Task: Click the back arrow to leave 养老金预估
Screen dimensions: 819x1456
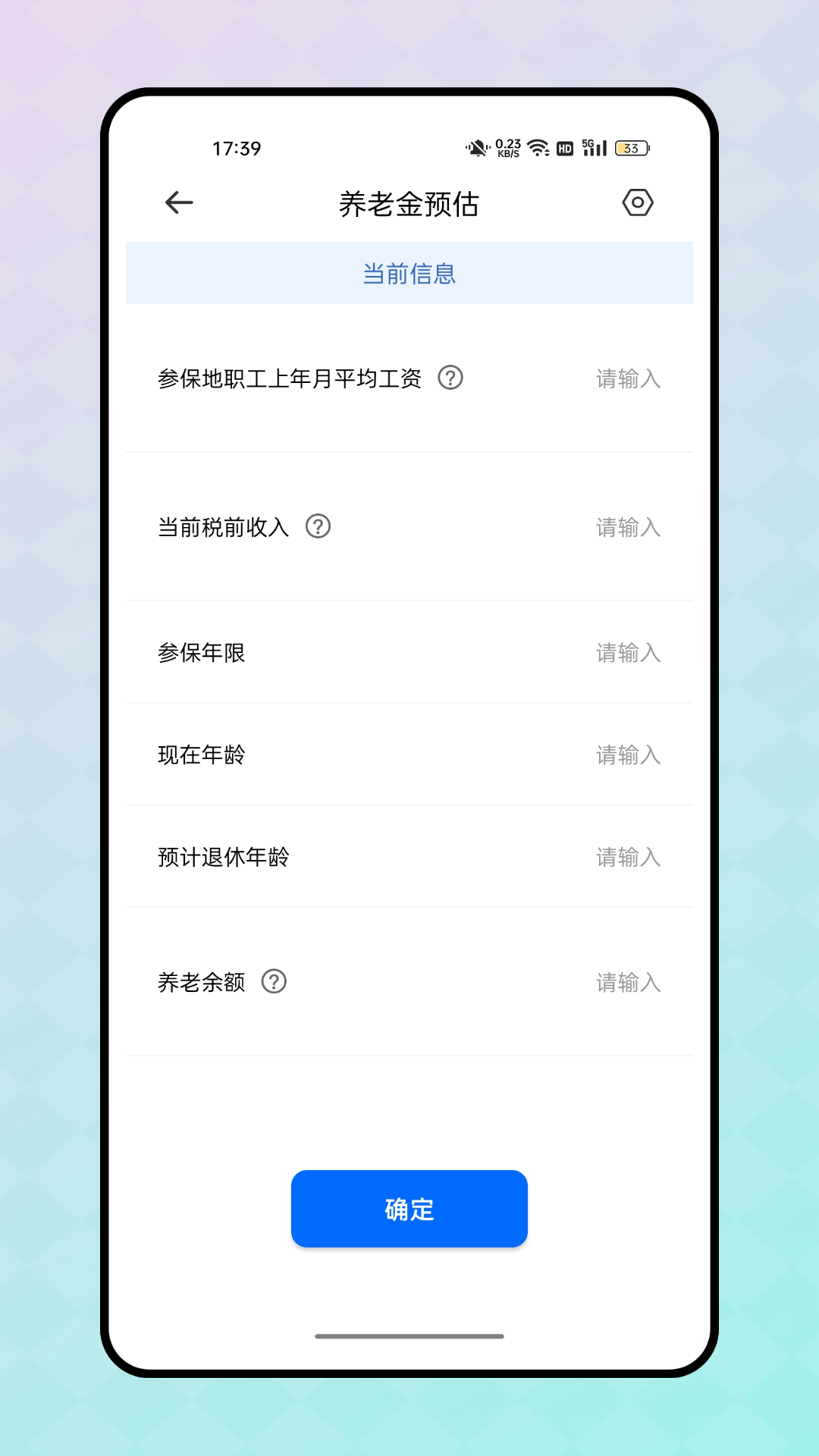Action: [177, 202]
